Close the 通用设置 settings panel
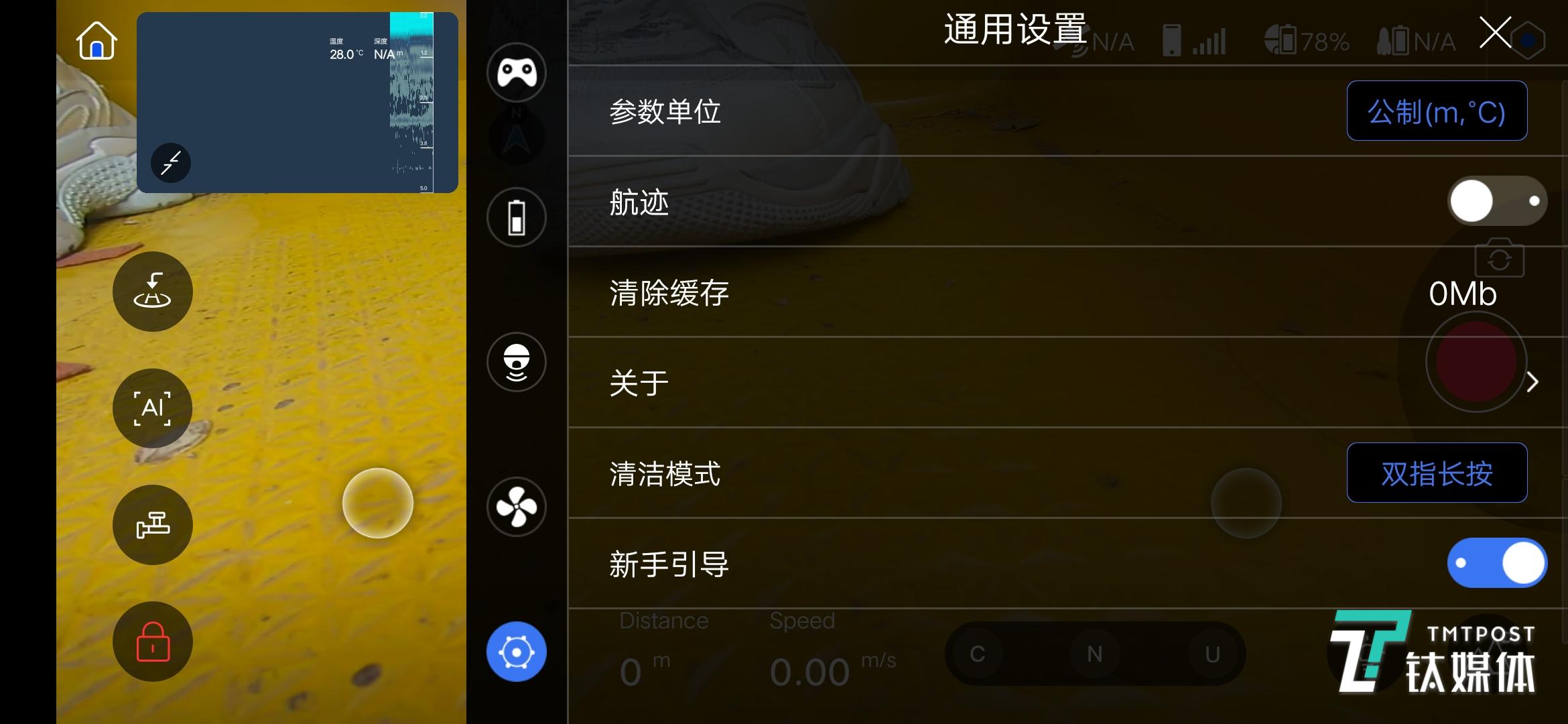Screen dimensions: 1568x724 [1494, 32]
